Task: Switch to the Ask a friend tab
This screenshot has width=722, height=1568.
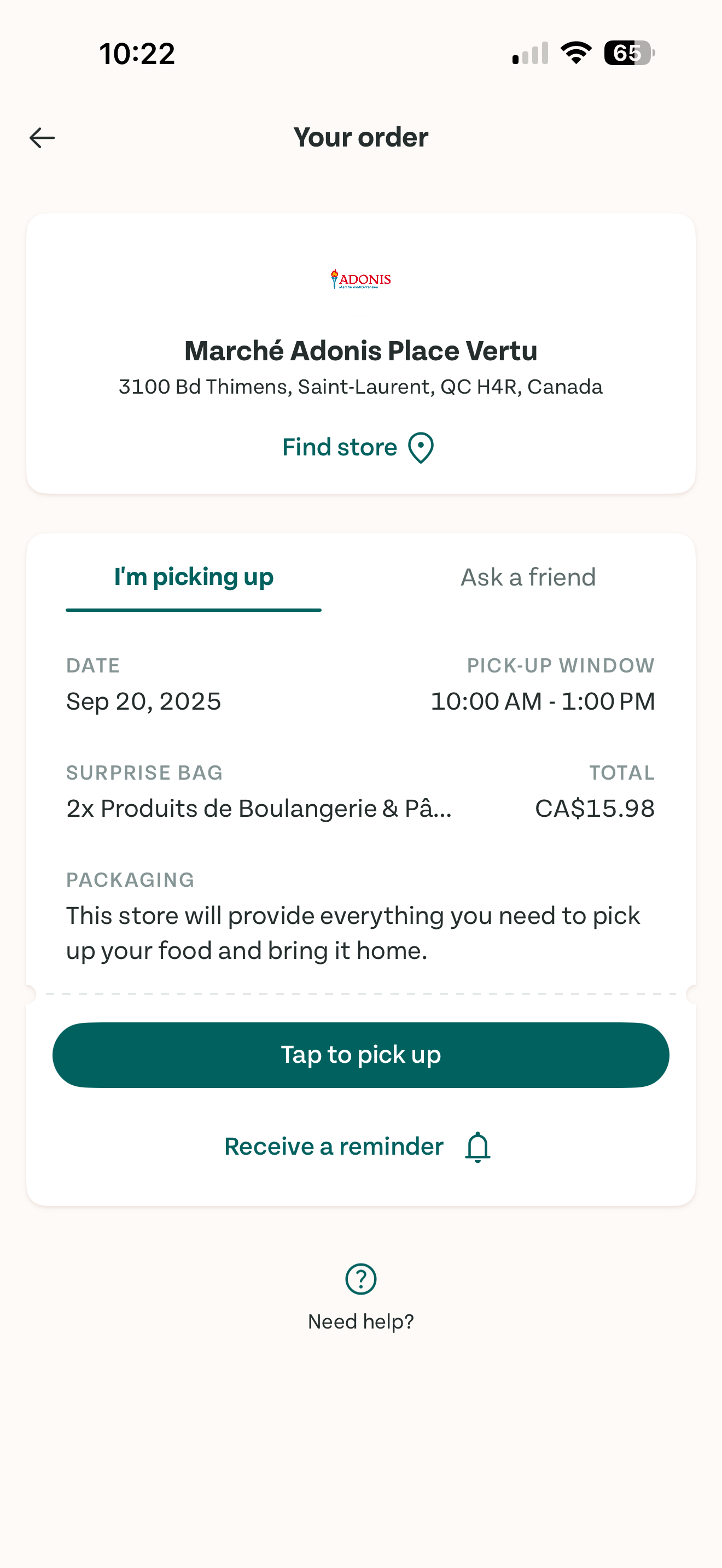Action: click(x=528, y=577)
